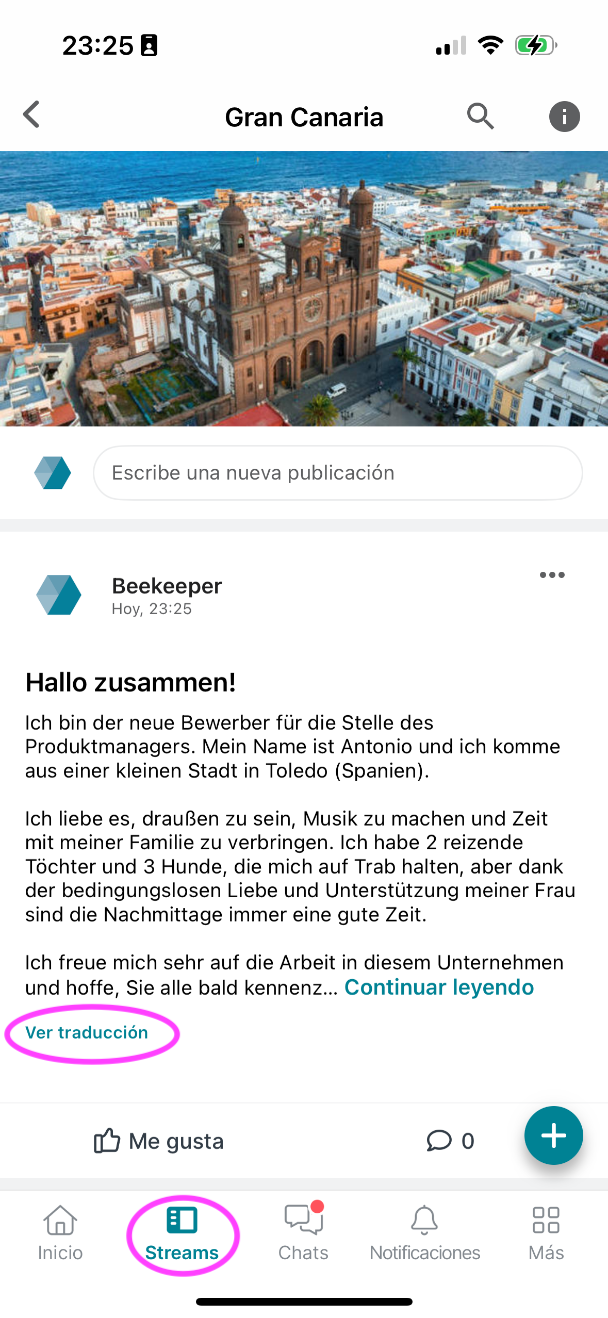Viewport: 608px width, 1318px height.
Task: Tap 'Escribe una nueva publicación' field
Action: 337,473
